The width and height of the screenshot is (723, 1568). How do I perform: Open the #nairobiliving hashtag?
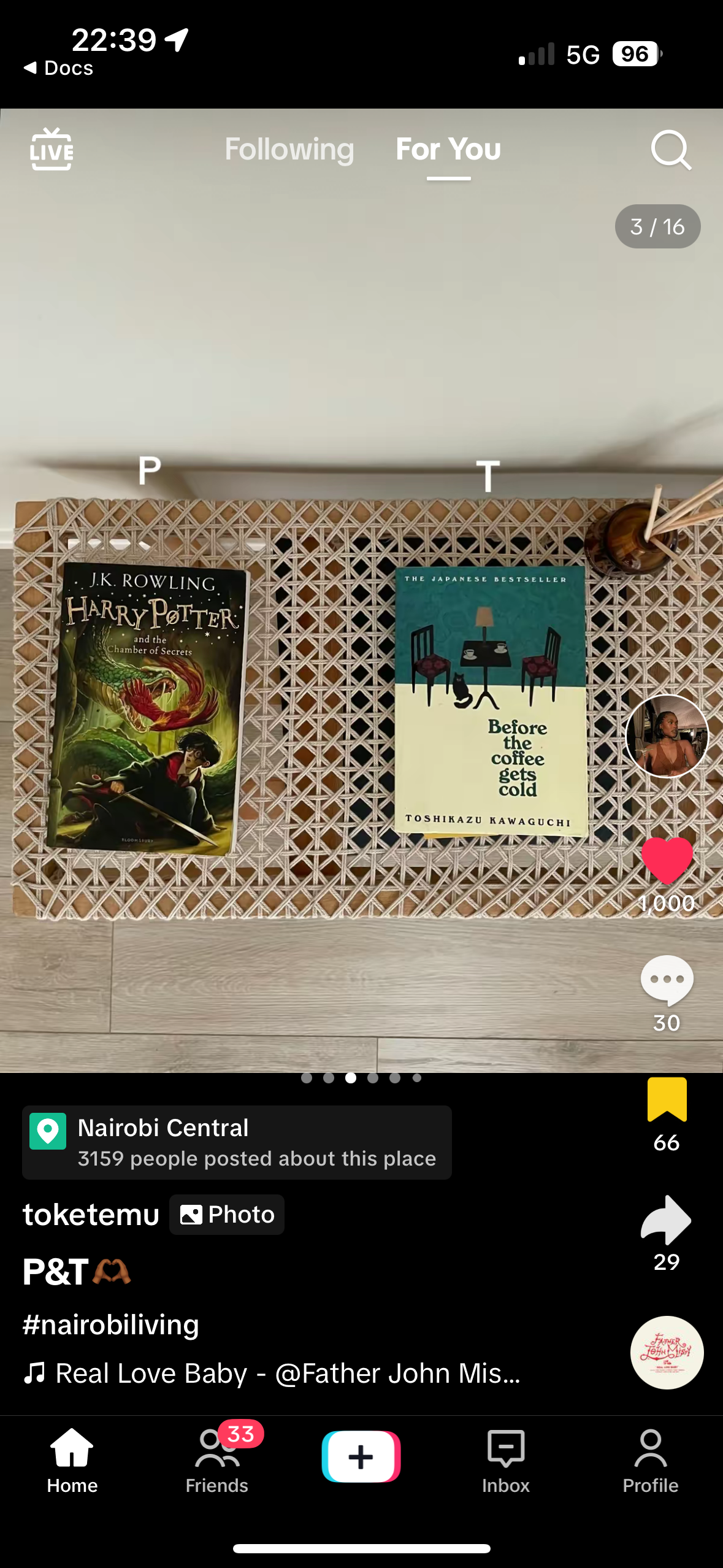[111, 1325]
